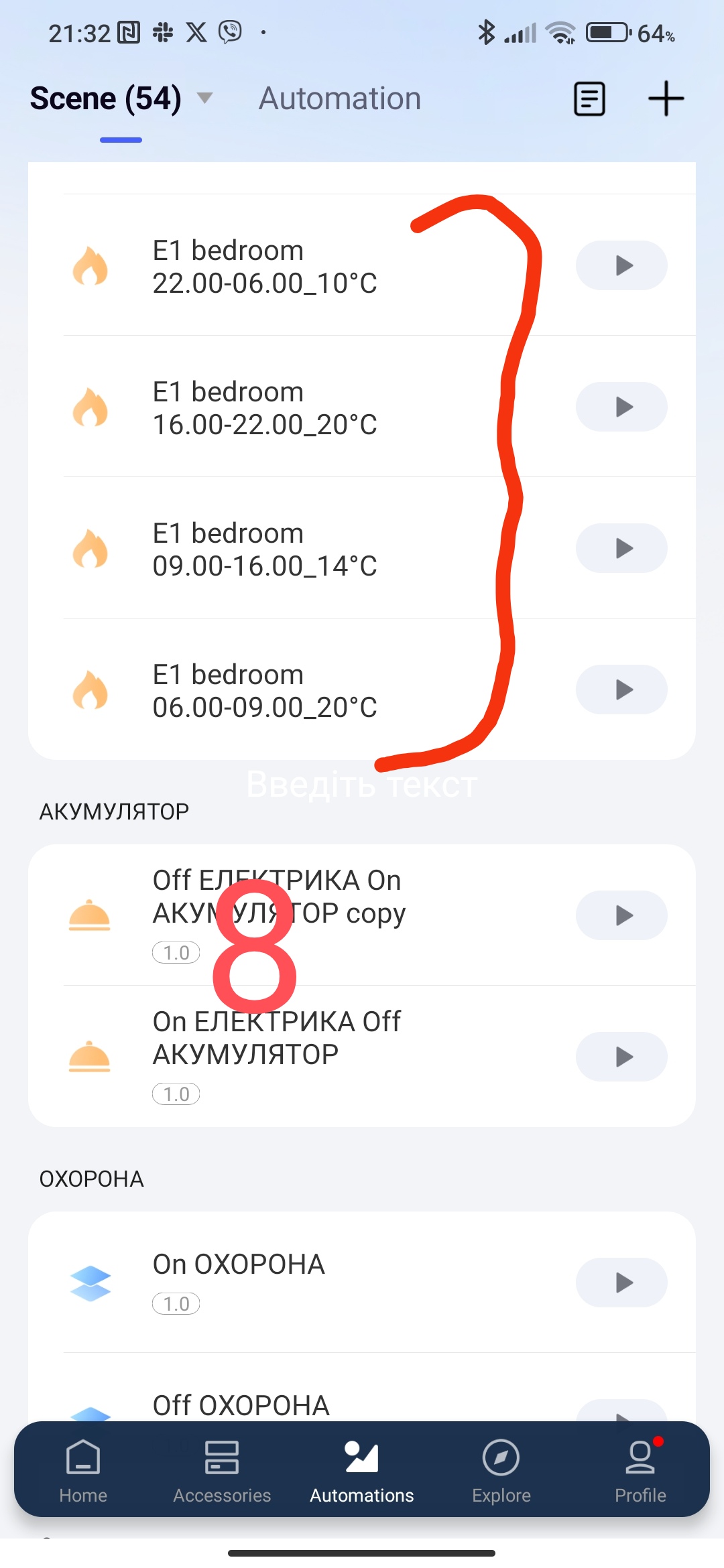Run the On ОХОРОНА scene

click(x=621, y=1283)
